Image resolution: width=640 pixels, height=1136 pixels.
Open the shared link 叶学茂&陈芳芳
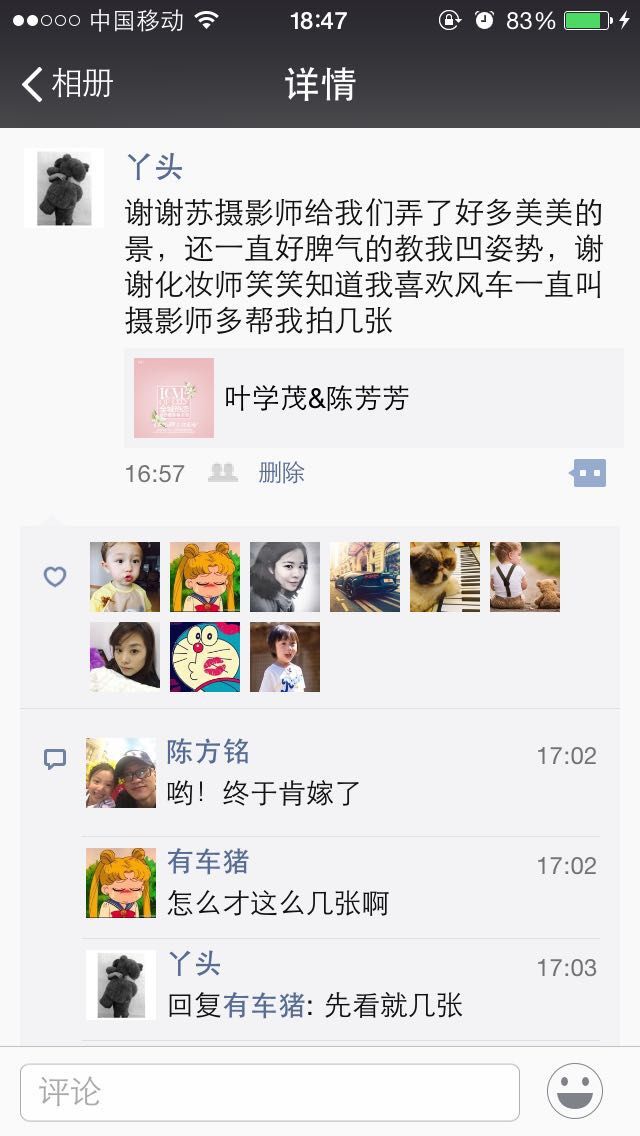click(374, 398)
